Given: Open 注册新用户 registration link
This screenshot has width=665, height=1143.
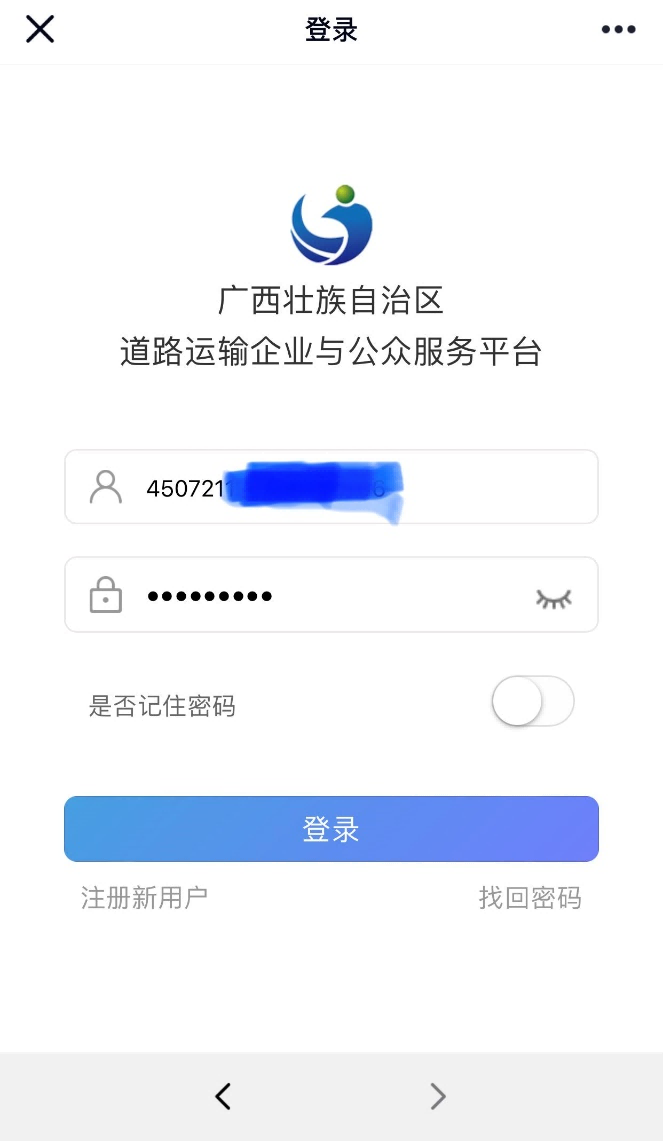Looking at the screenshot, I should click(144, 897).
